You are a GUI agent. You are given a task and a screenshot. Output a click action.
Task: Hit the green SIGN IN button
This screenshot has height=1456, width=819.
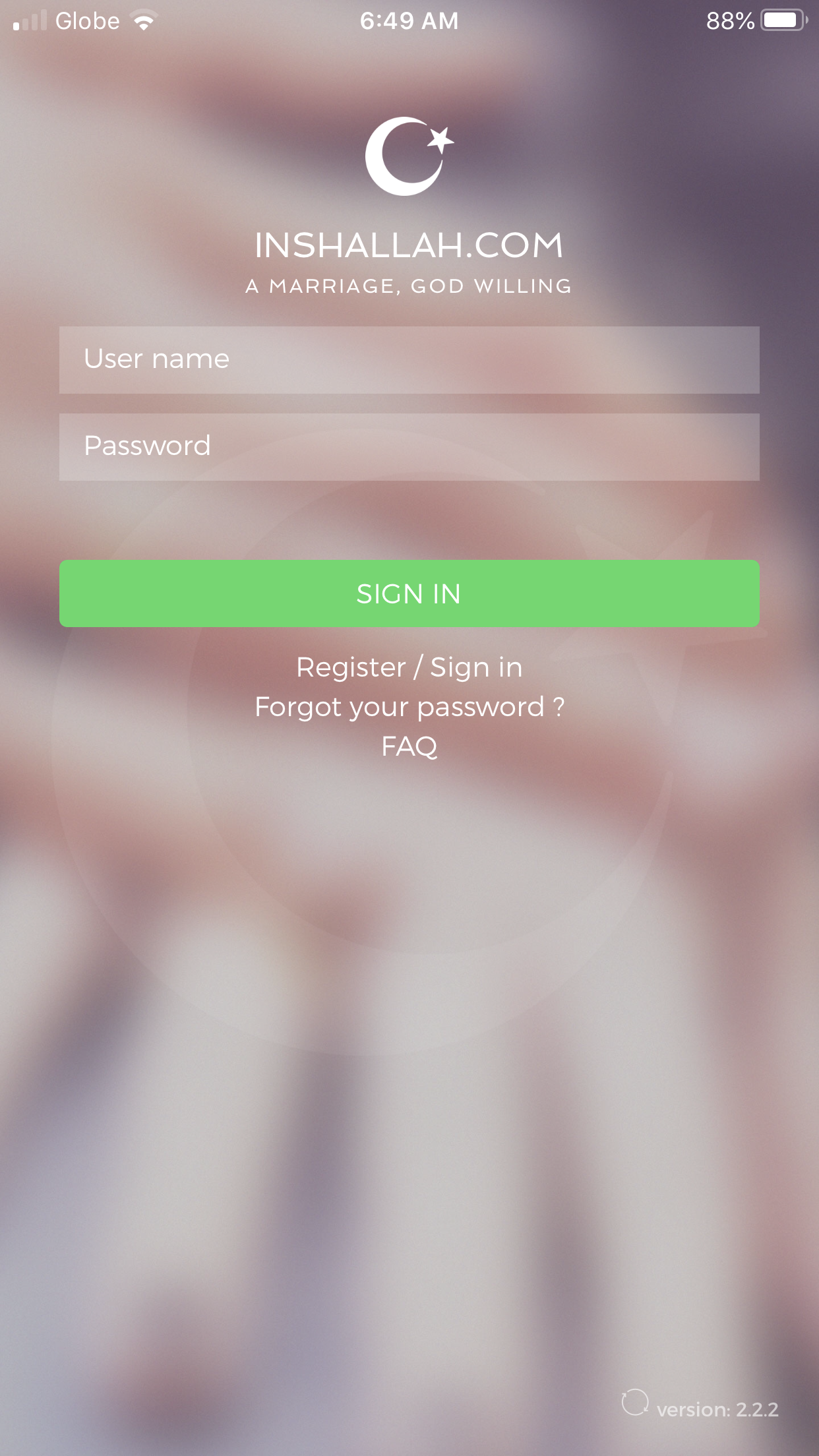pyautogui.click(x=409, y=593)
